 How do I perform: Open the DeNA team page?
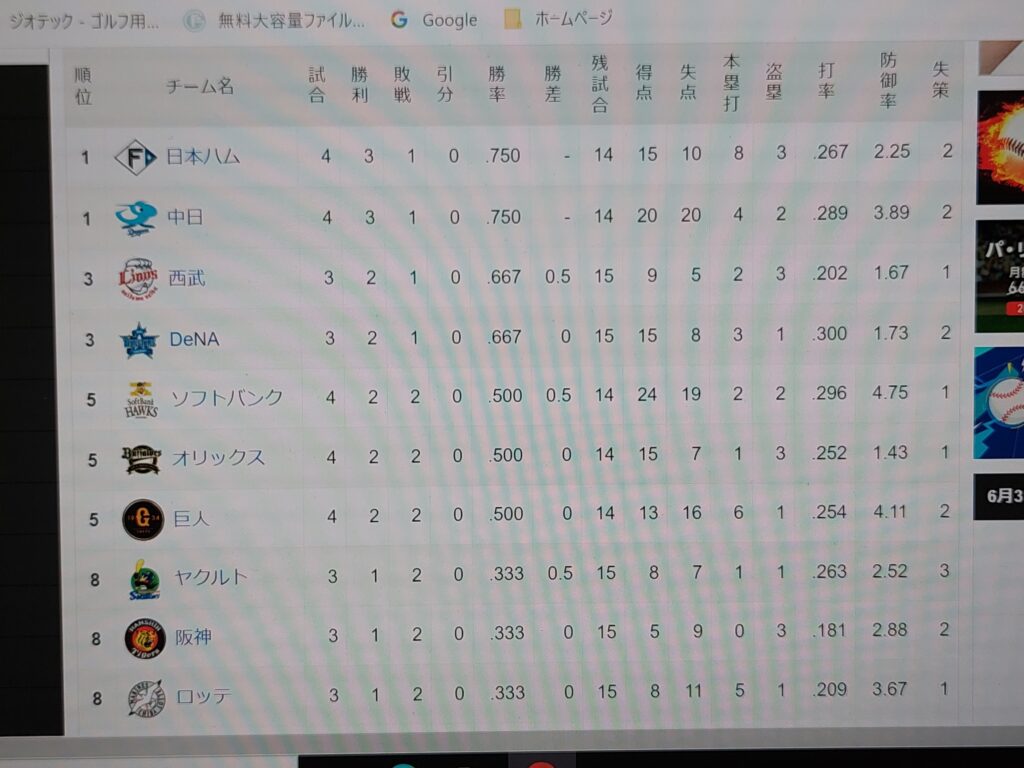click(193, 338)
